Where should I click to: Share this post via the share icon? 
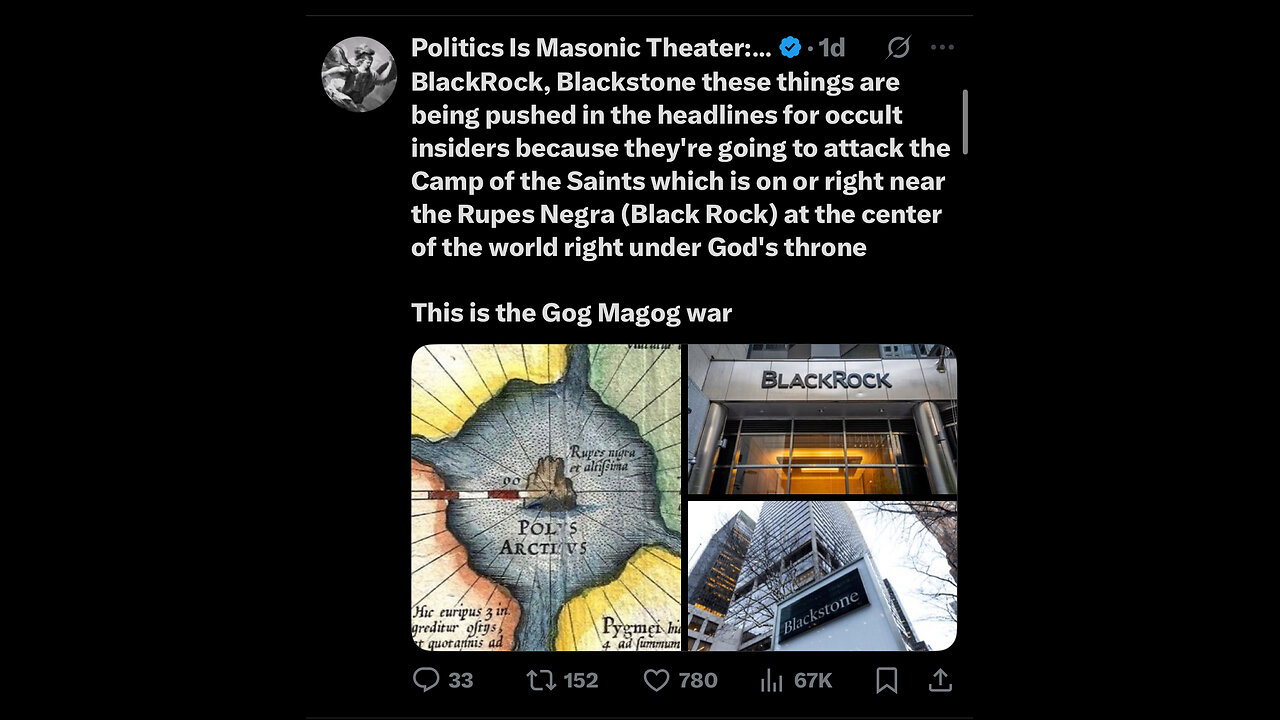[939, 680]
